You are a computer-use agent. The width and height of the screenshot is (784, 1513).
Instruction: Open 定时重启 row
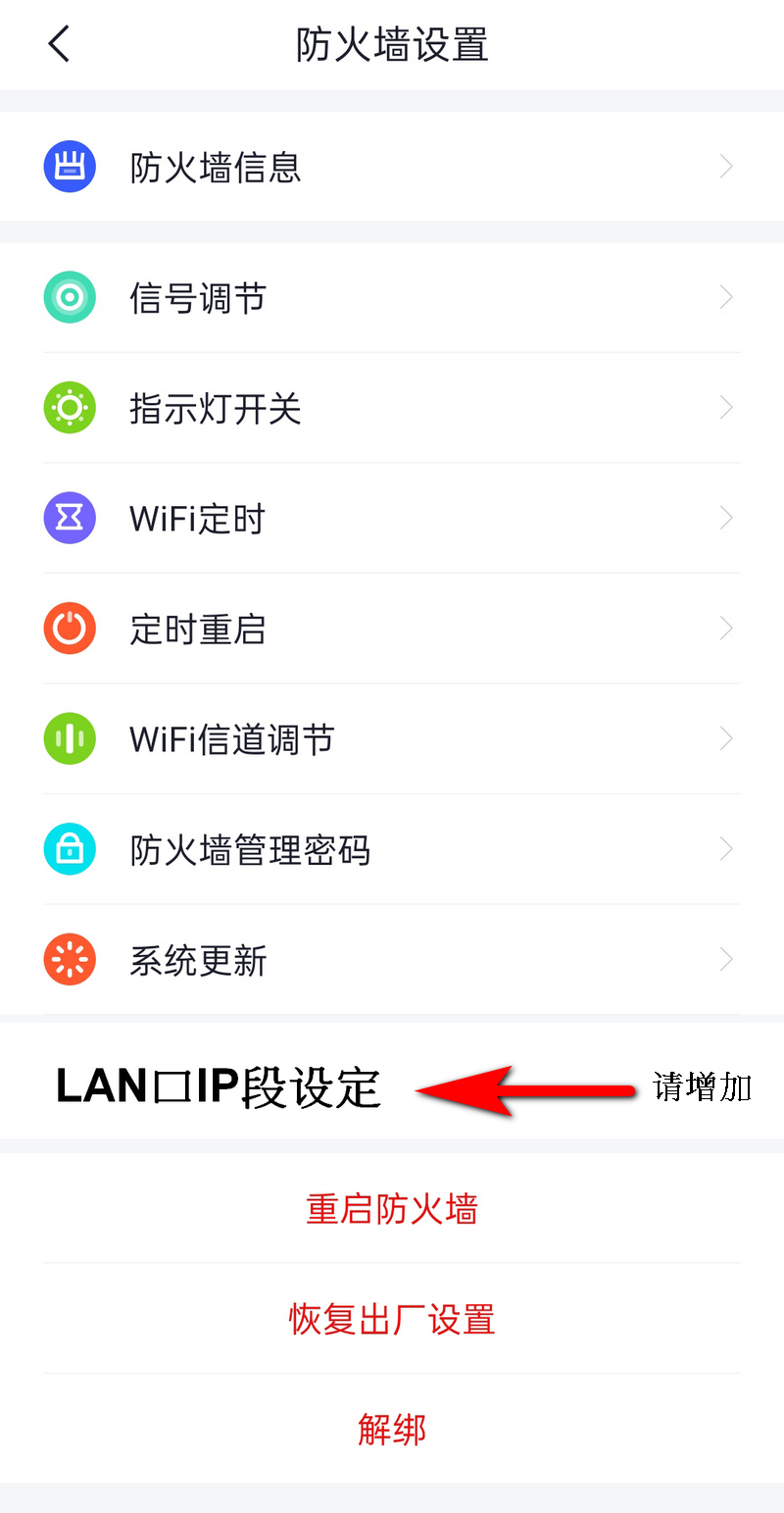392,629
